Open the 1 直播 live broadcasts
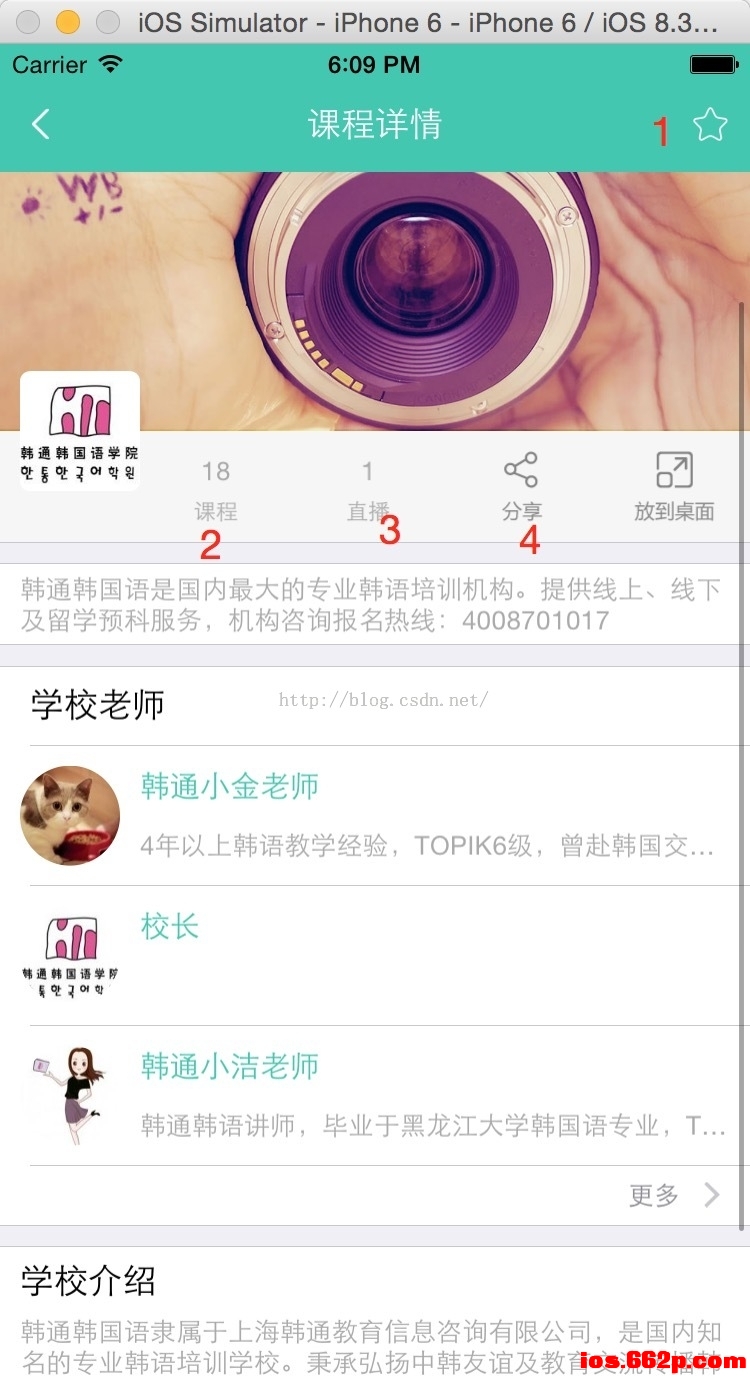Viewport: 750px width, 1378px height. (x=367, y=488)
